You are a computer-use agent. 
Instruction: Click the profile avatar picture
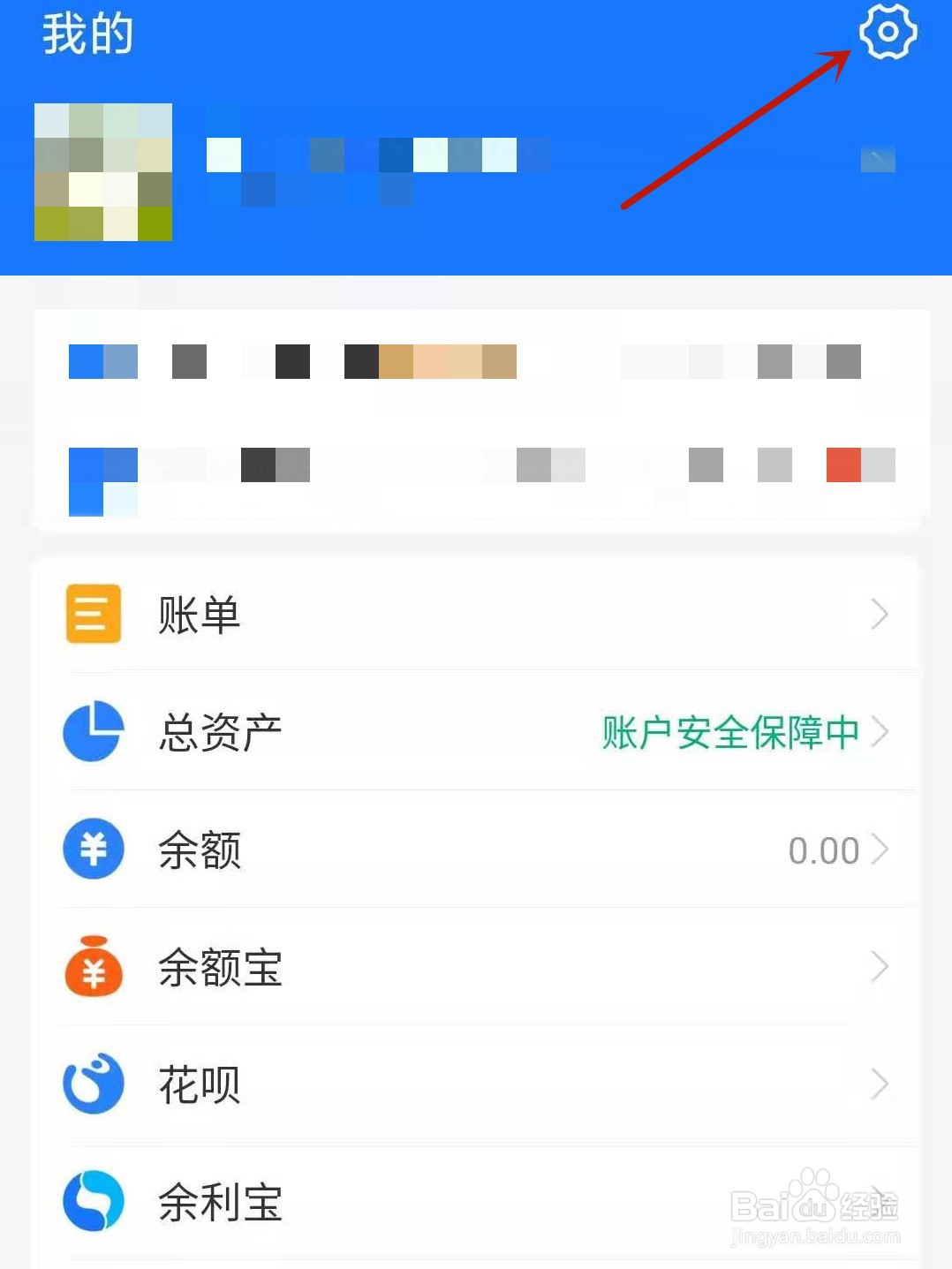(103, 170)
